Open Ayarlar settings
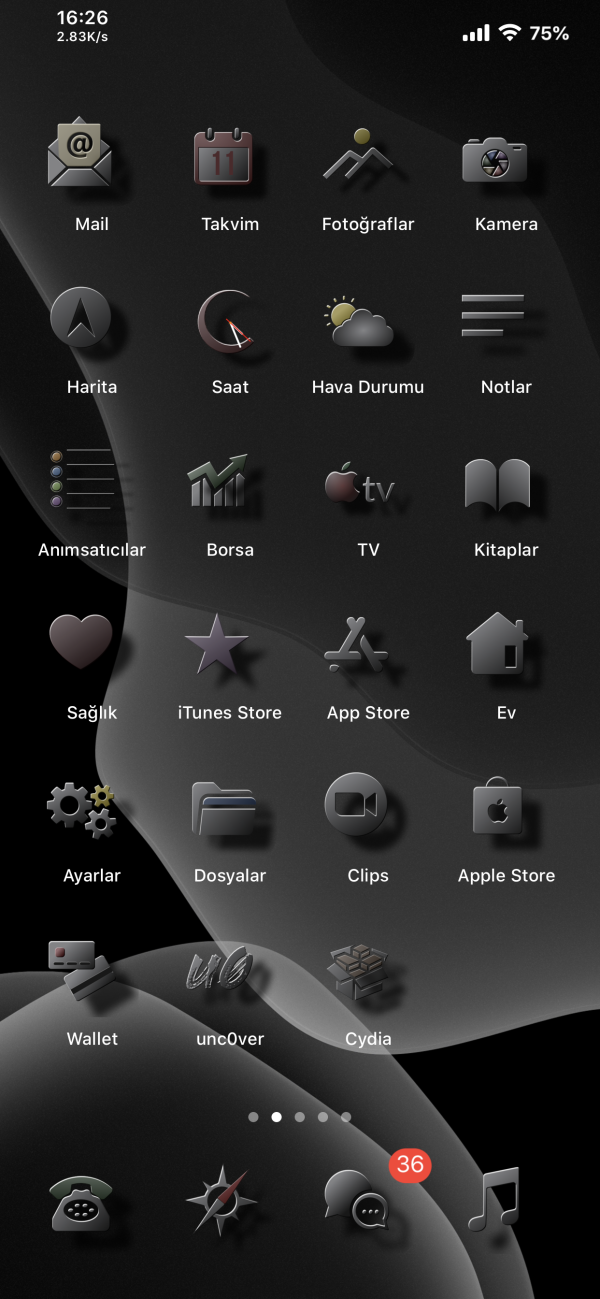Screen dimensions: 600x1299 tap(82, 807)
